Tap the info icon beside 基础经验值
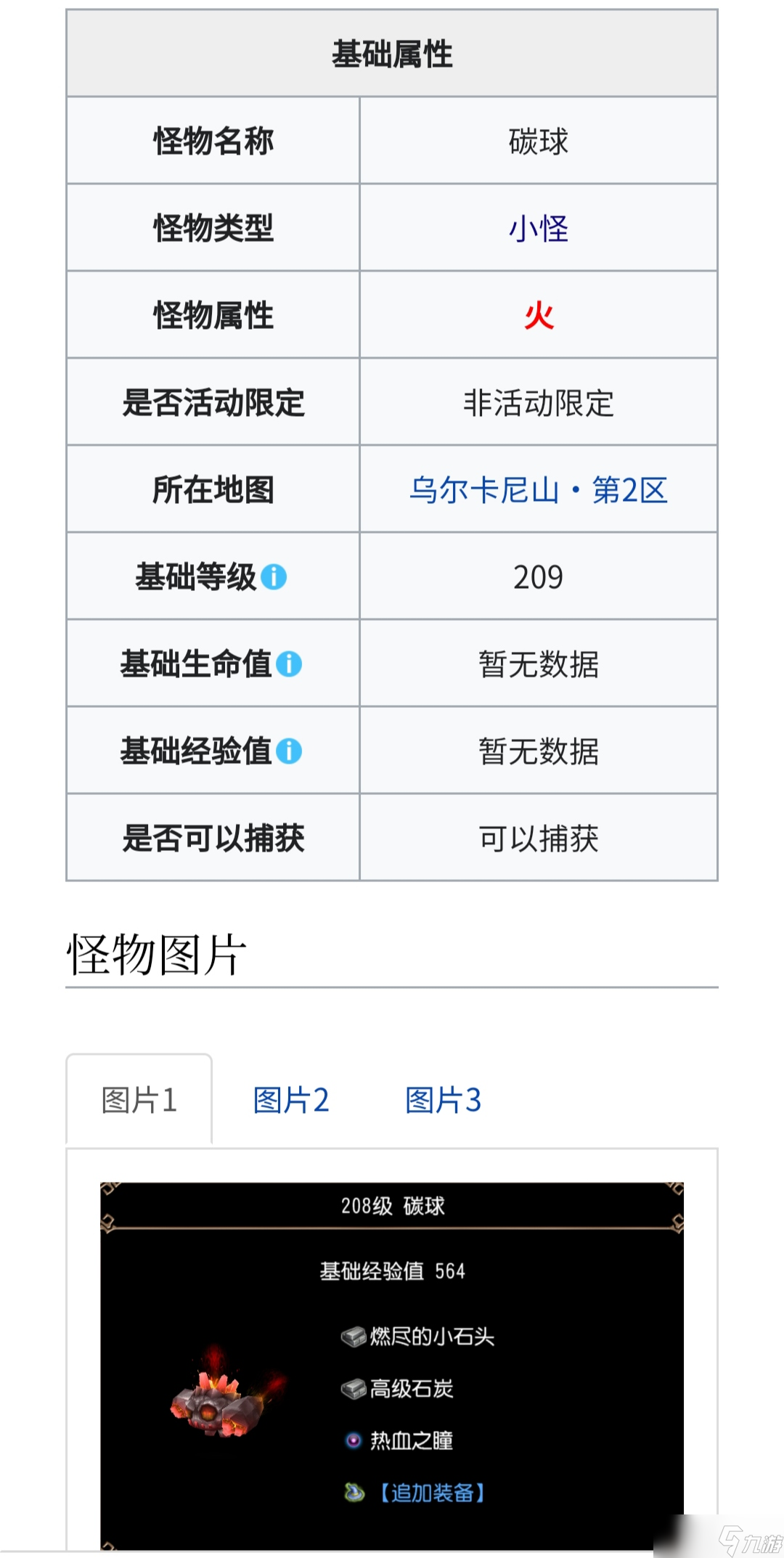The image size is (784, 1558). point(289,751)
